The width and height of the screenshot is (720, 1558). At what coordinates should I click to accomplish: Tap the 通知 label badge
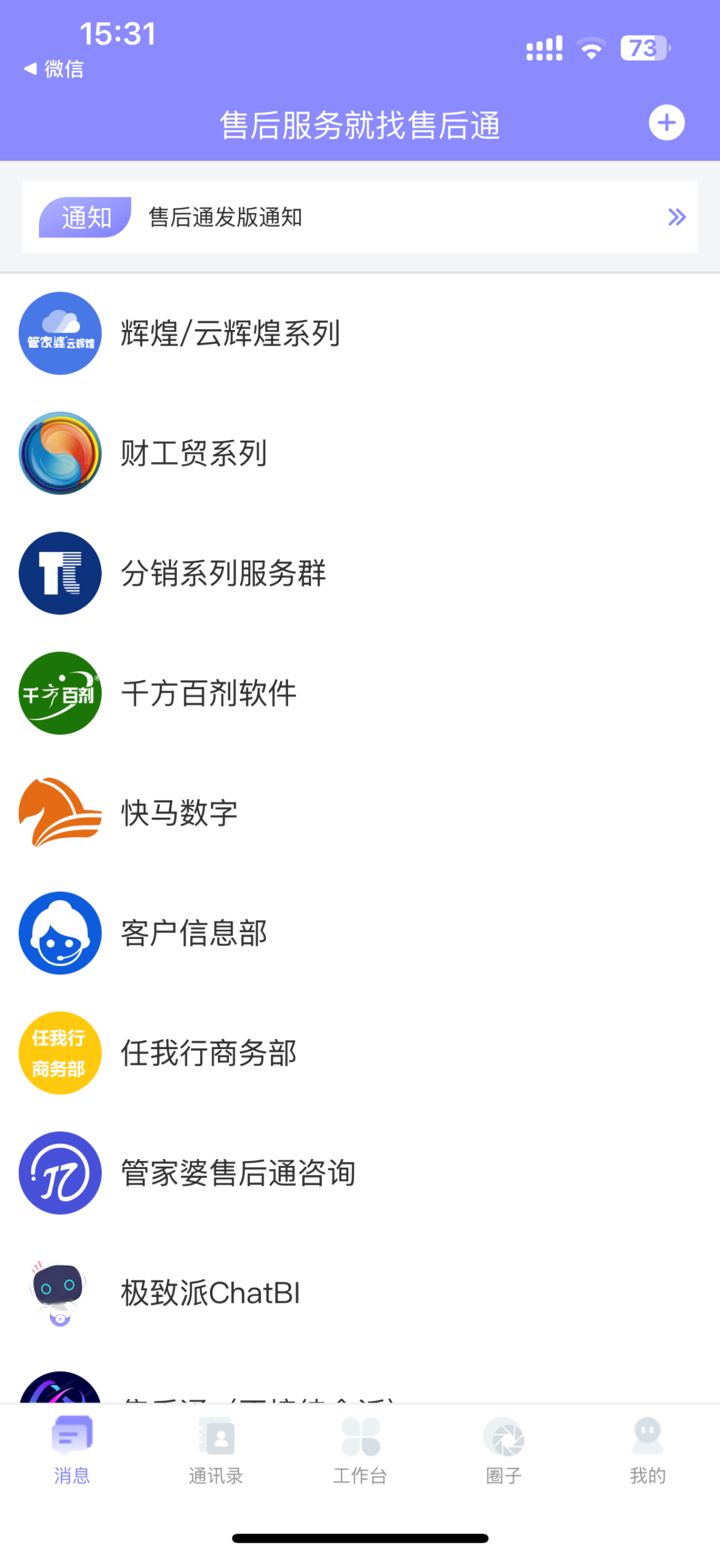[85, 216]
